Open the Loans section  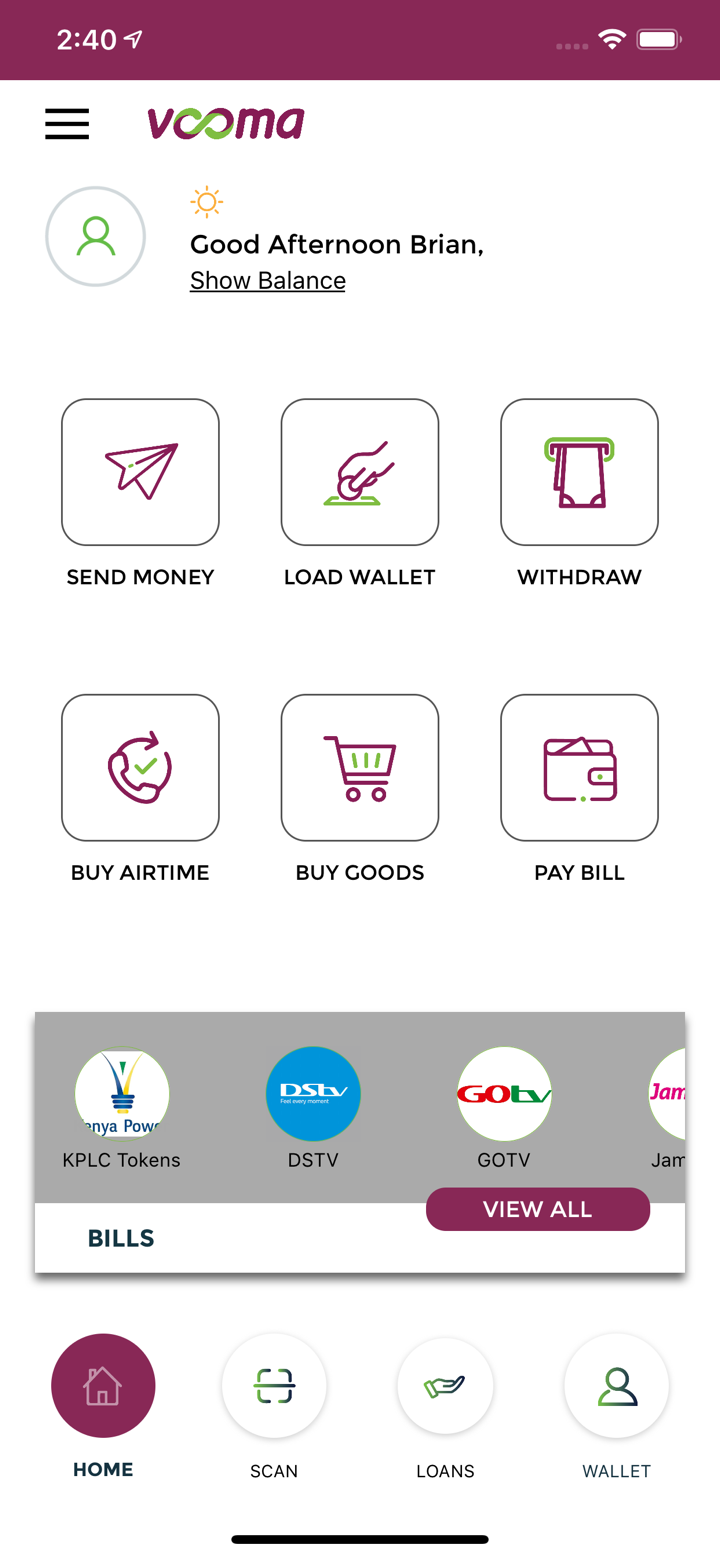tap(445, 1385)
